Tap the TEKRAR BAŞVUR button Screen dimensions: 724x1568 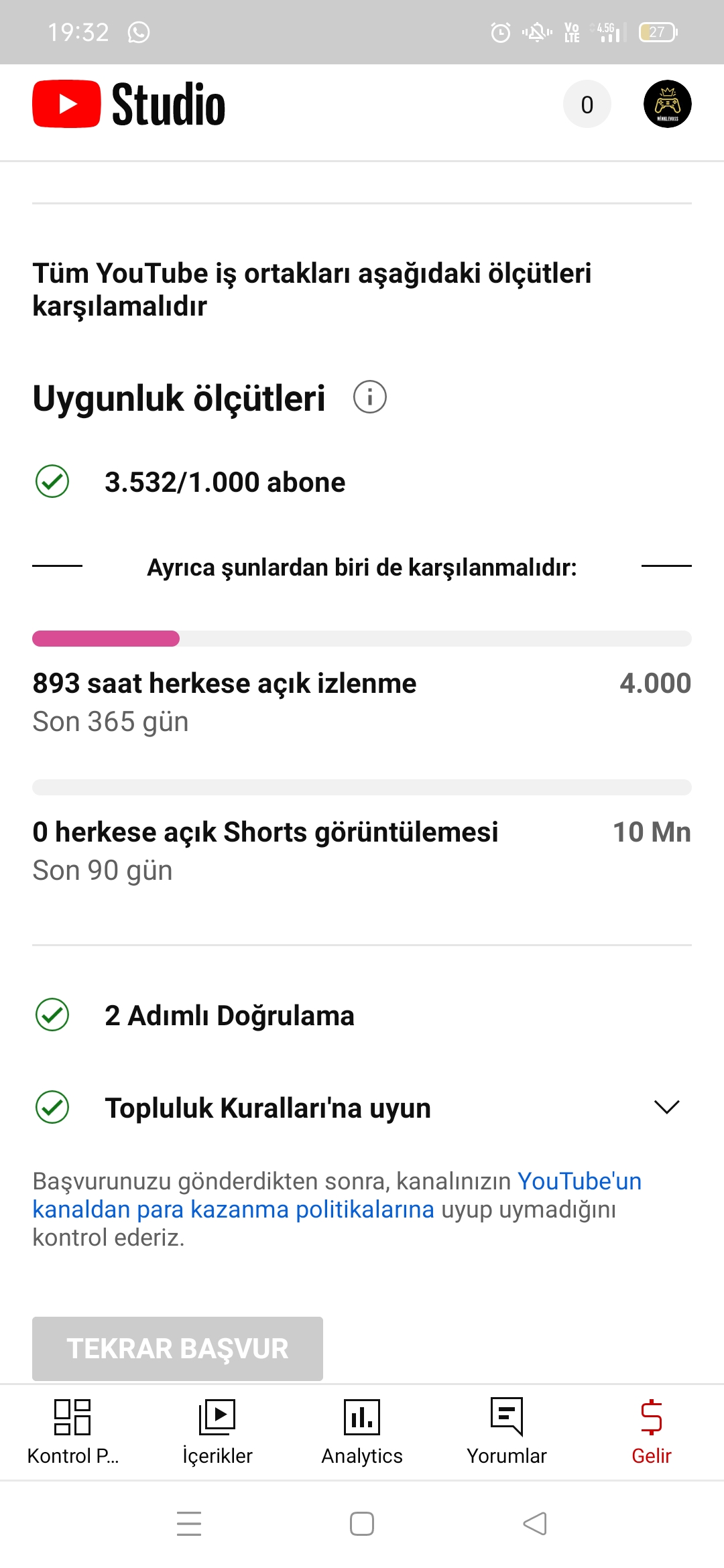point(178,1348)
